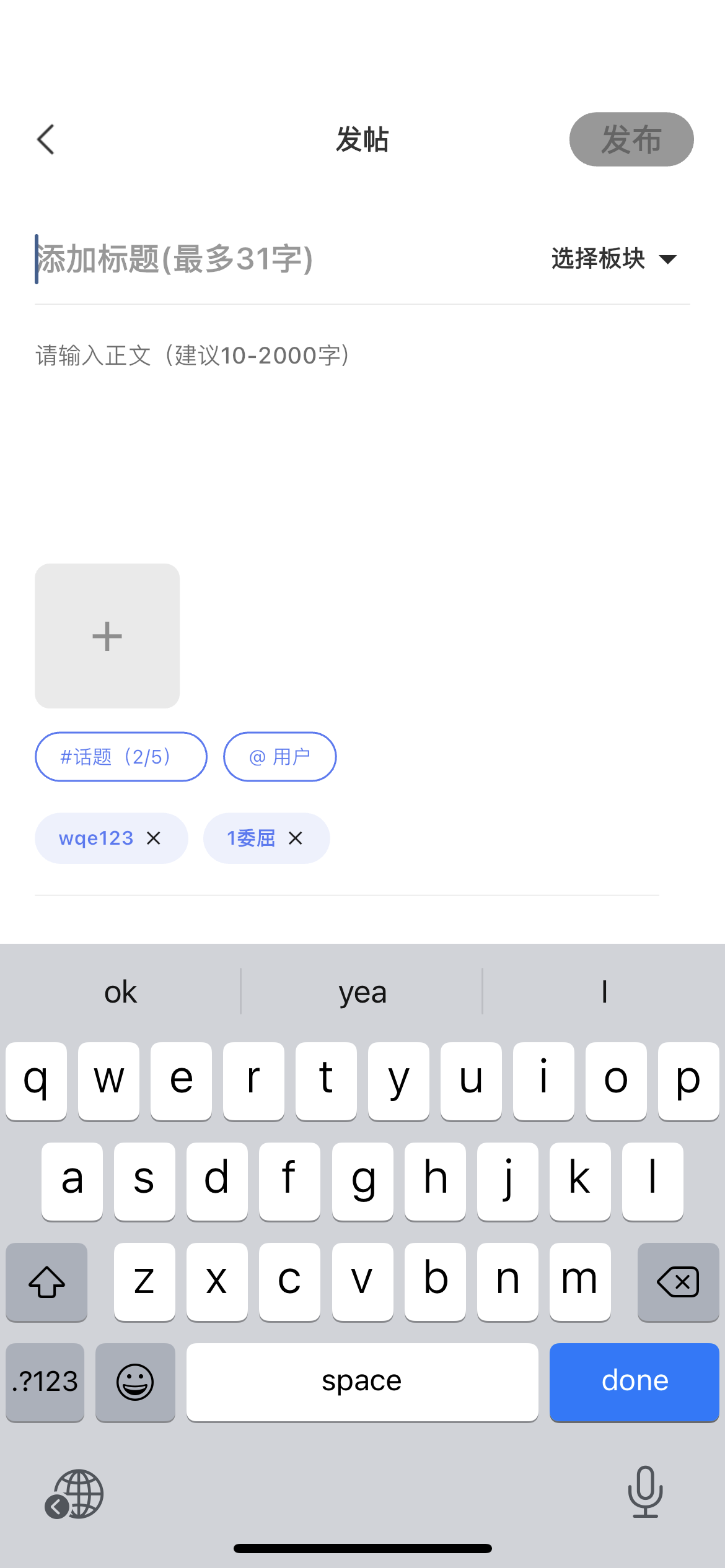Viewport: 725px width, 1568px height.
Task: Tap the keyboard's done key
Action: (x=634, y=1382)
